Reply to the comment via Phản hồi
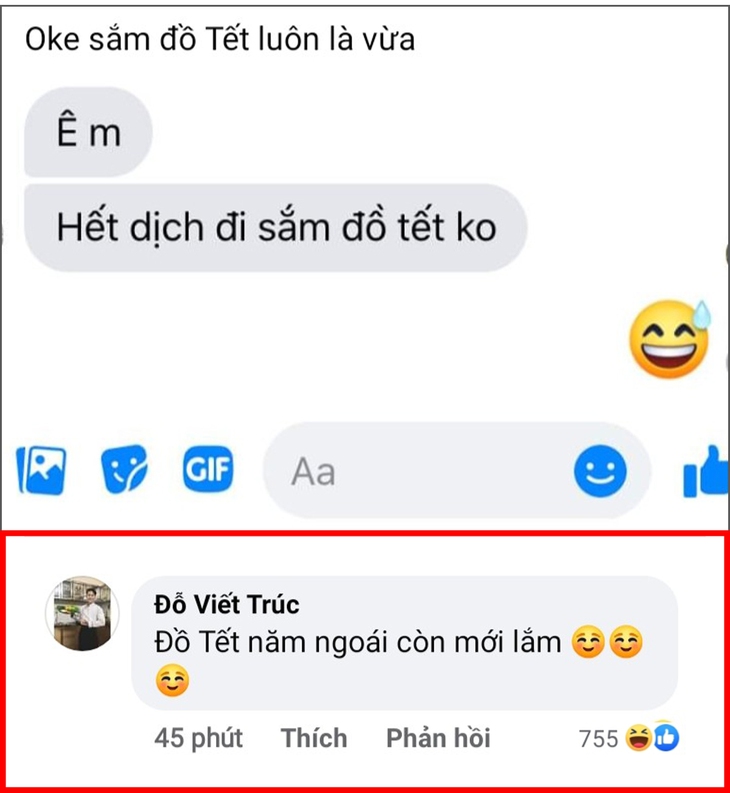 (438, 739)
